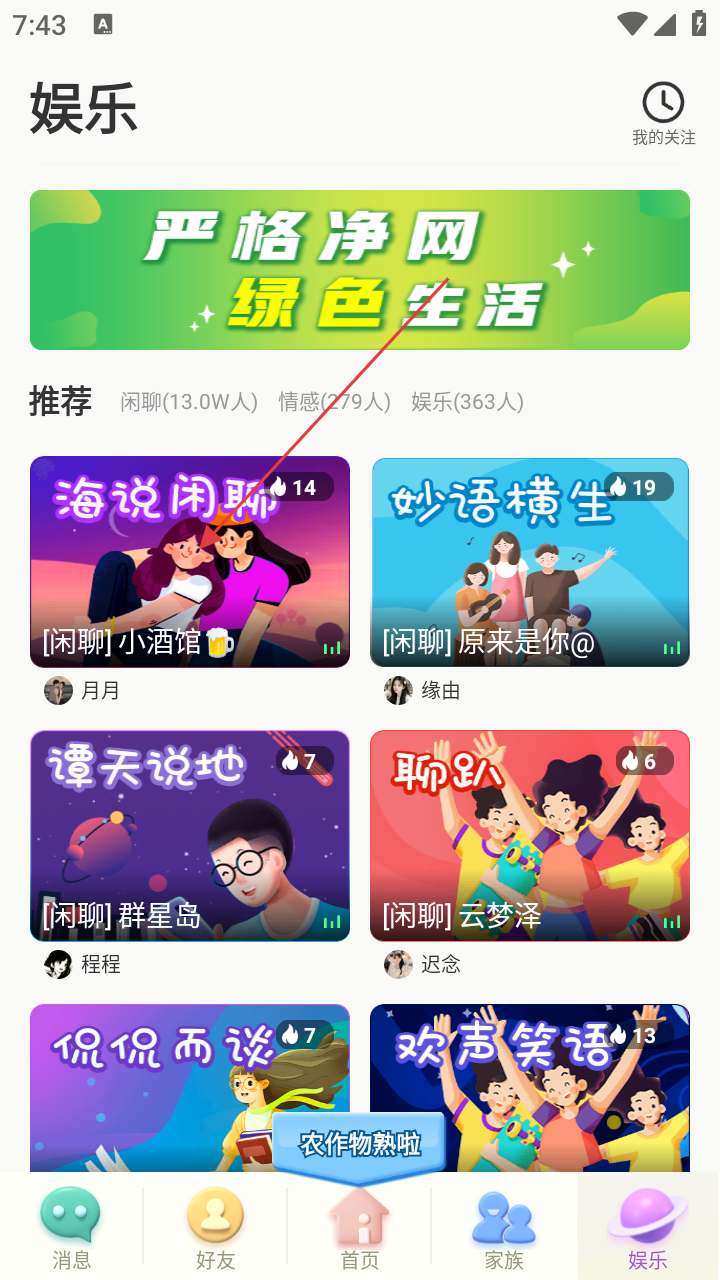Enter the 原来是你@ chat room
Viewport: 720px width, 1280px height.
pyautogui.click(x=529, y=562)
